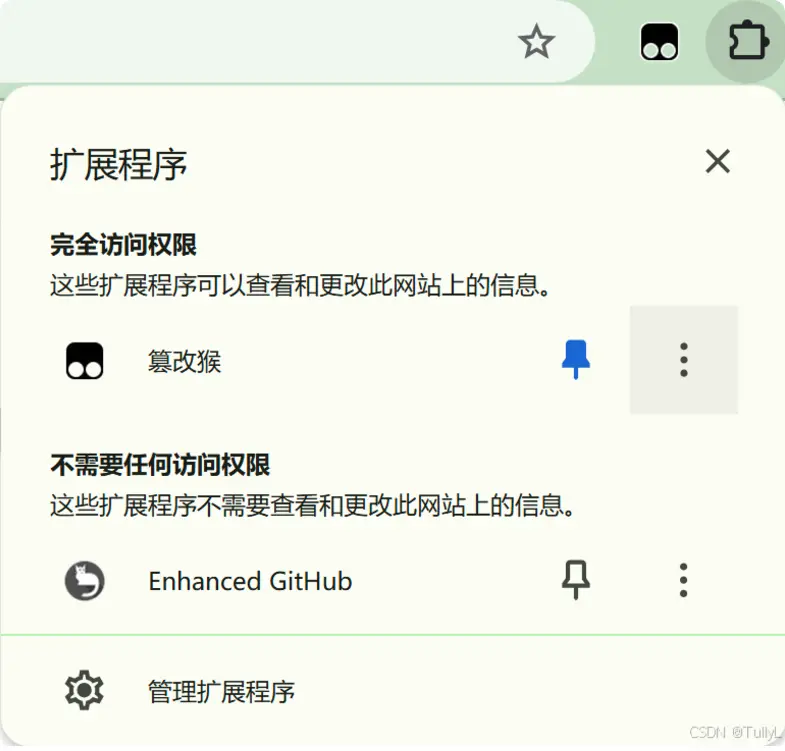The height and width of the screenshot is (751, 785).
Task: Close the 扩展程序 popup
Action: [x=717, y=161]
